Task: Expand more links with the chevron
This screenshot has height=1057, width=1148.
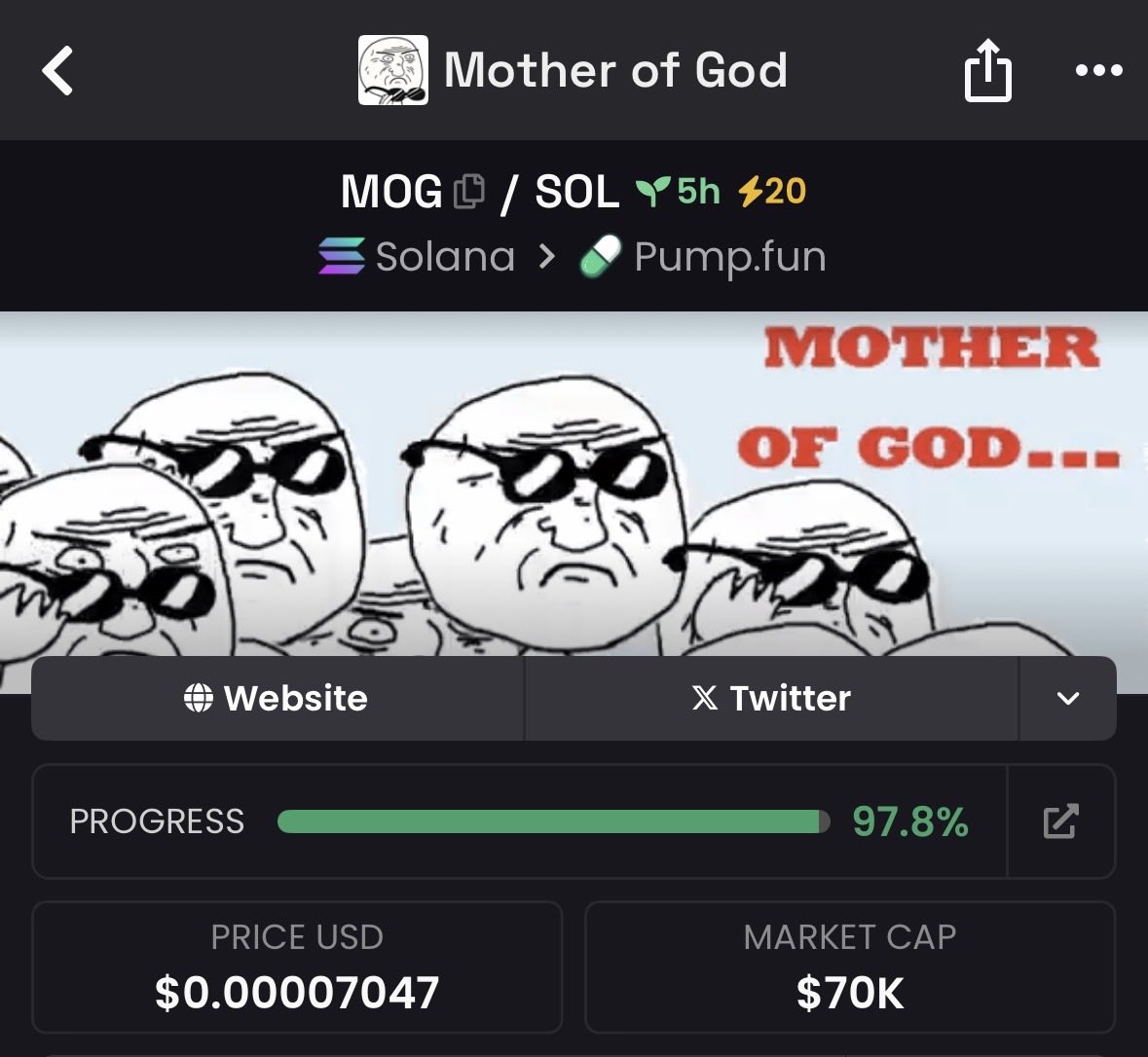Action: (x=1067, y=698)
